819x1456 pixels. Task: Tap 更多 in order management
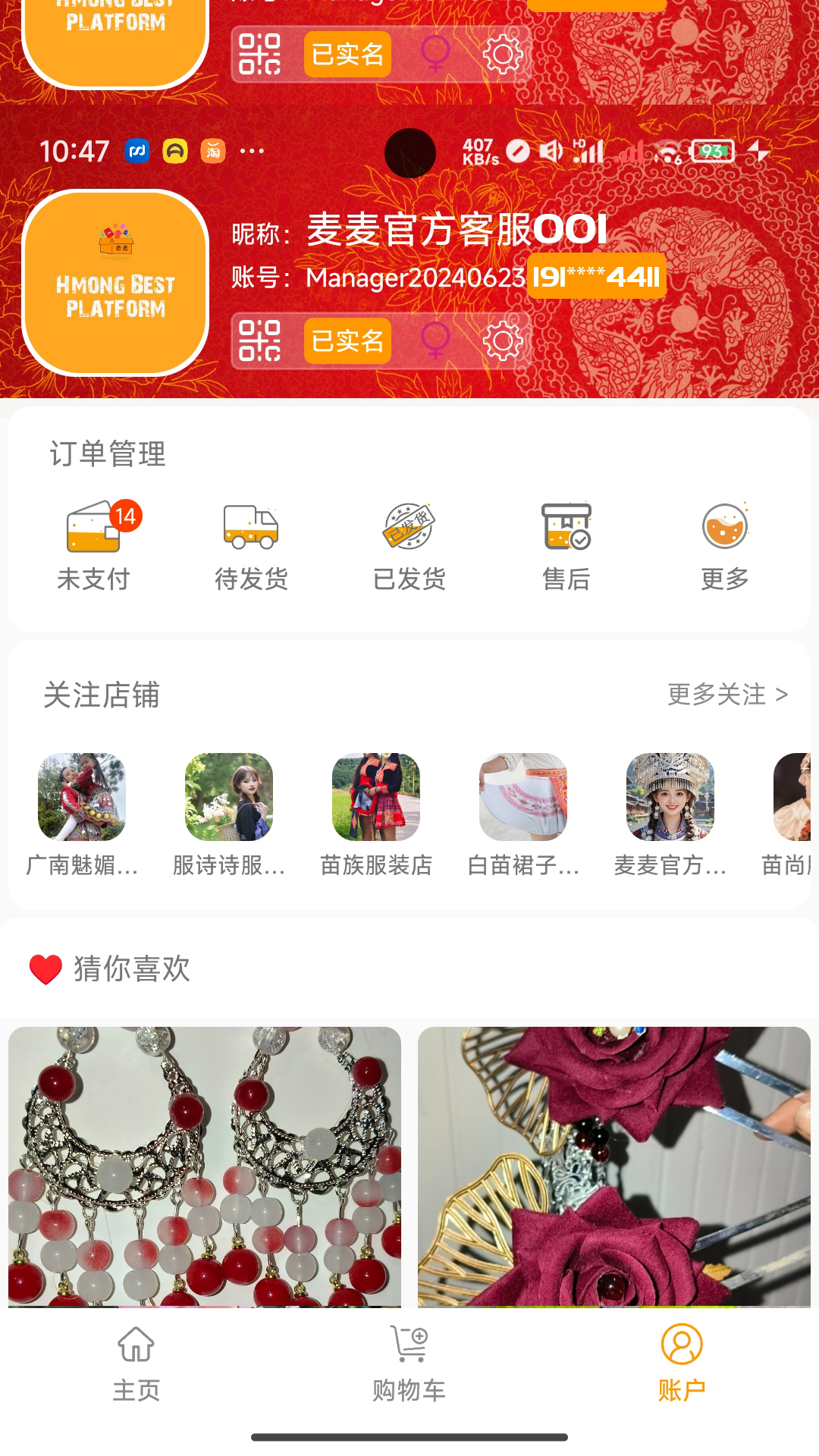[x=725, y=546]
